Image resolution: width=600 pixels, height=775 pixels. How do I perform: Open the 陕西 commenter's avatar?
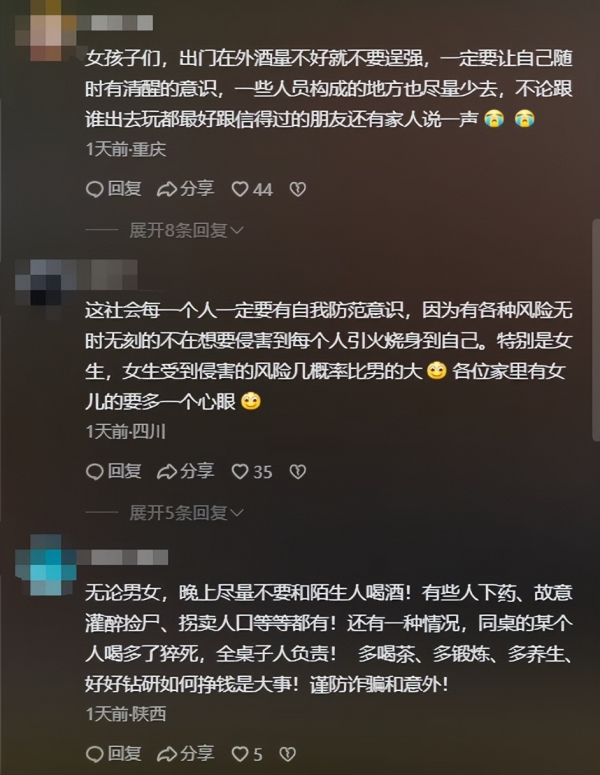pos(45,563)
